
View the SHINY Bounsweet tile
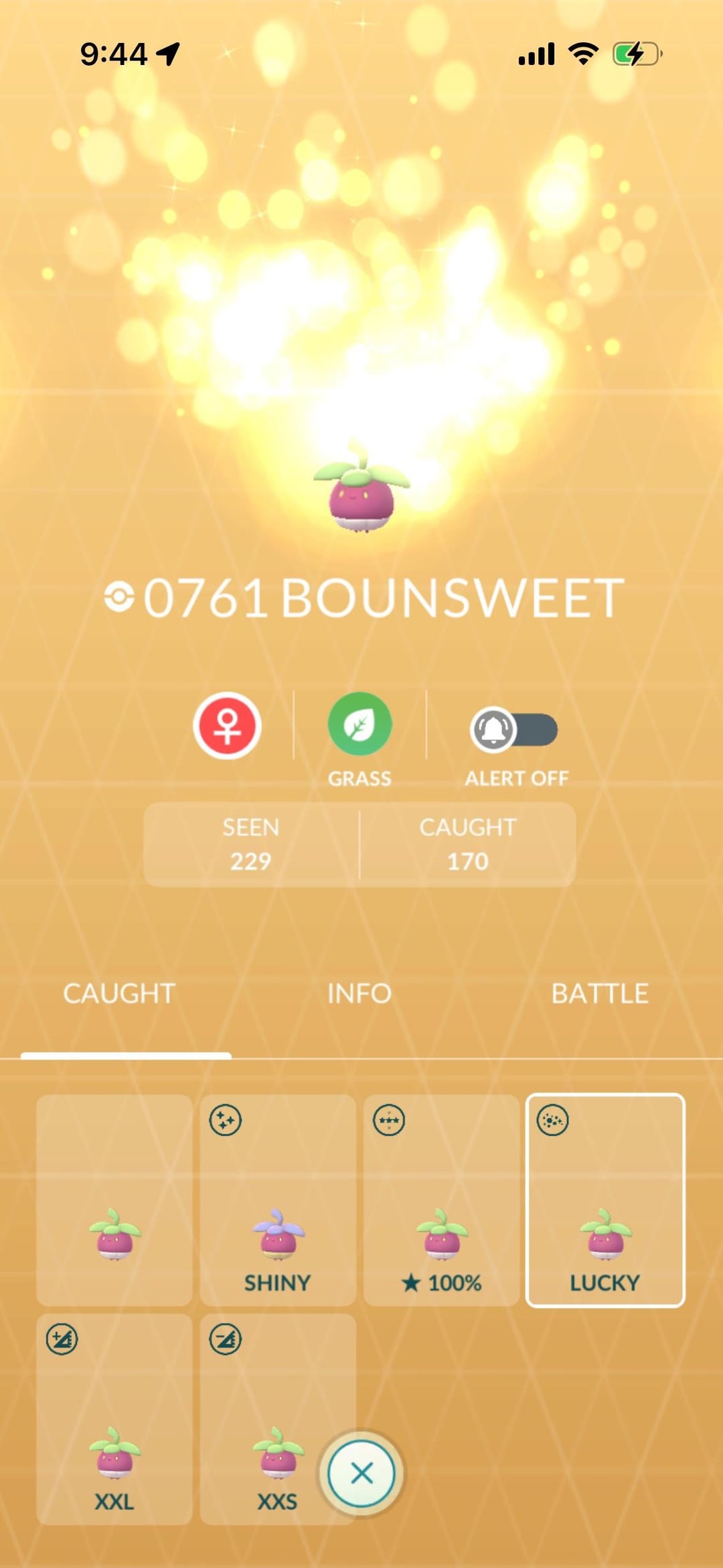pos(277,1200)
